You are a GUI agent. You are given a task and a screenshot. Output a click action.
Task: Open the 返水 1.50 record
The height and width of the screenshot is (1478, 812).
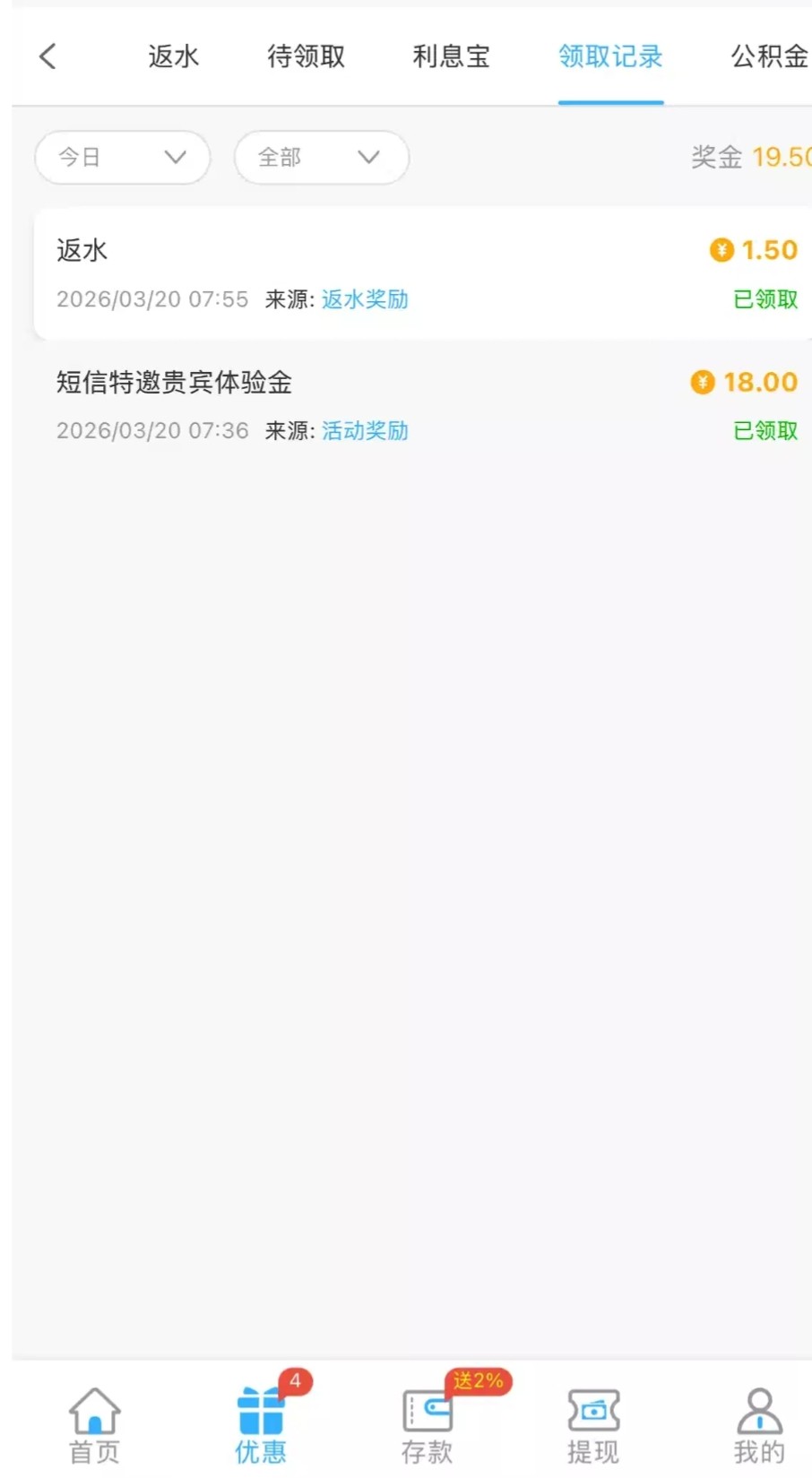421,272
